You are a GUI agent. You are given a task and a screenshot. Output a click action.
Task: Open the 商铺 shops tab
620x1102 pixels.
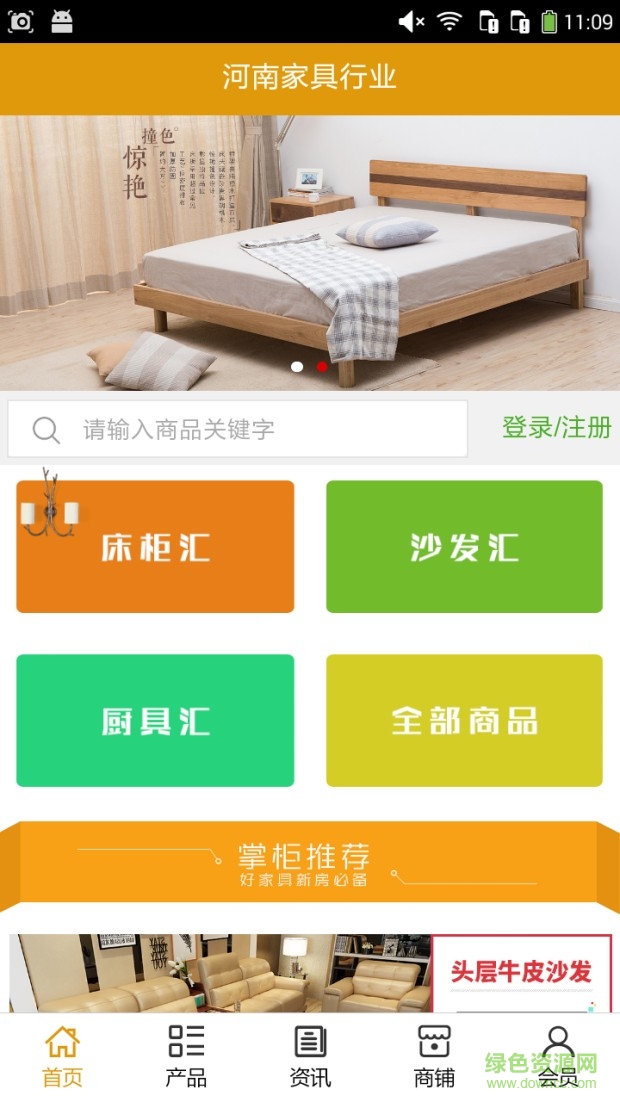point(434,1057)
